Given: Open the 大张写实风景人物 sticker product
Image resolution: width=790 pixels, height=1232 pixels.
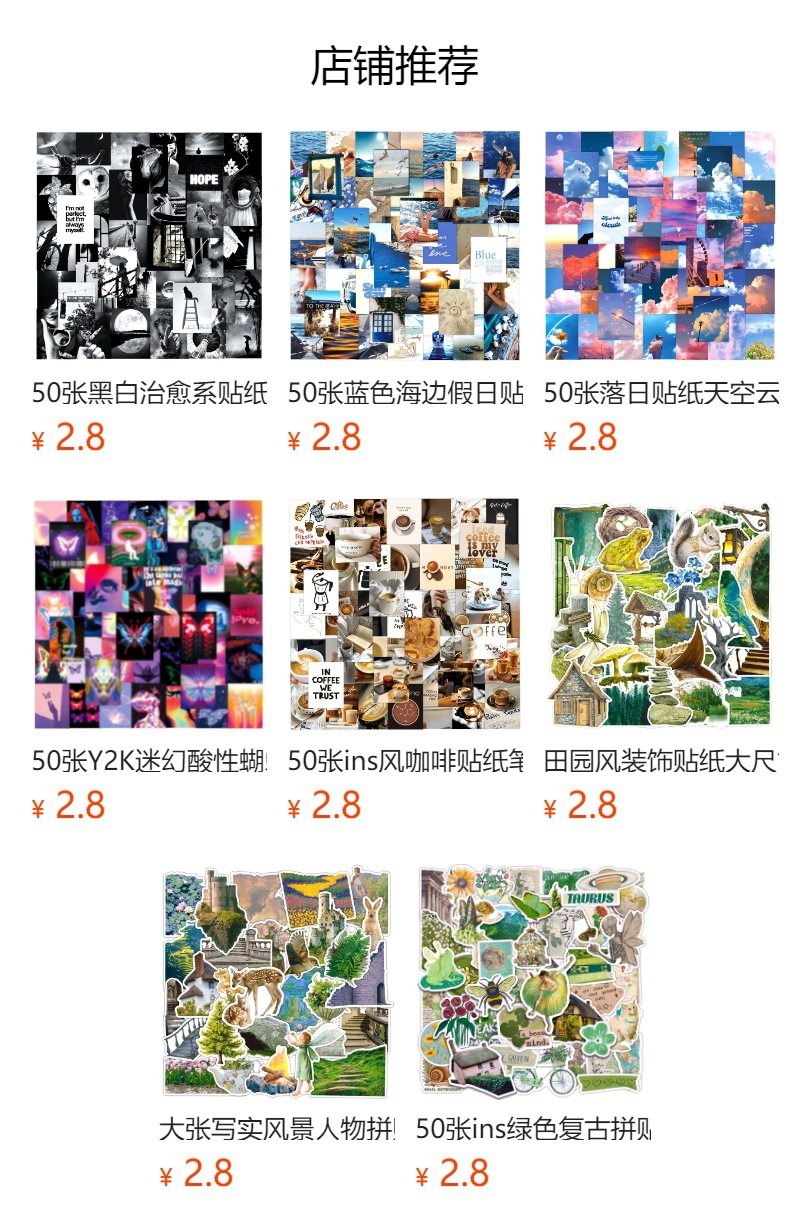Looking at the screenshot, I should pyautogui.click(x=277, y=982).
